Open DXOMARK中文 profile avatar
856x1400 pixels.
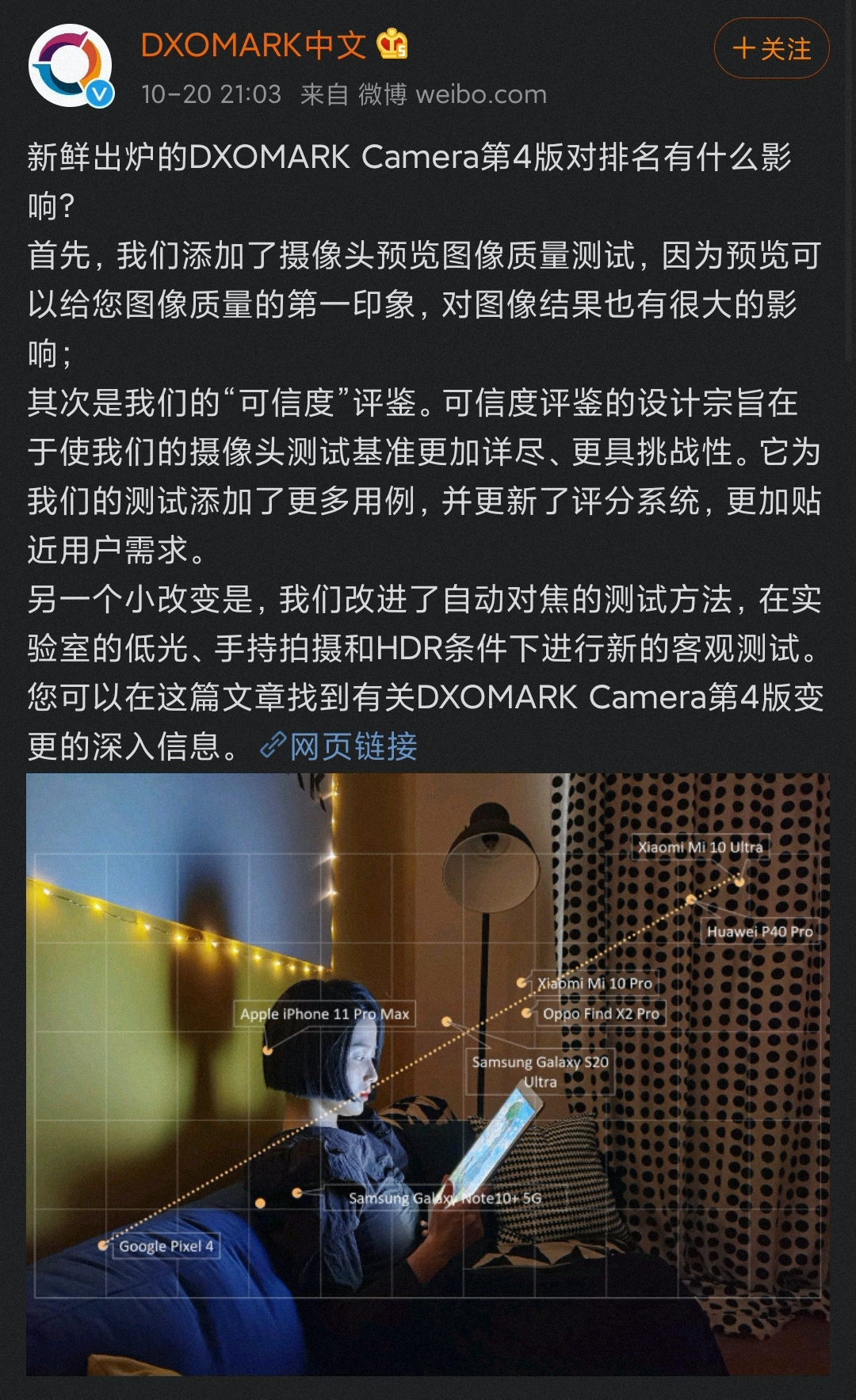[x=71, y=66]
